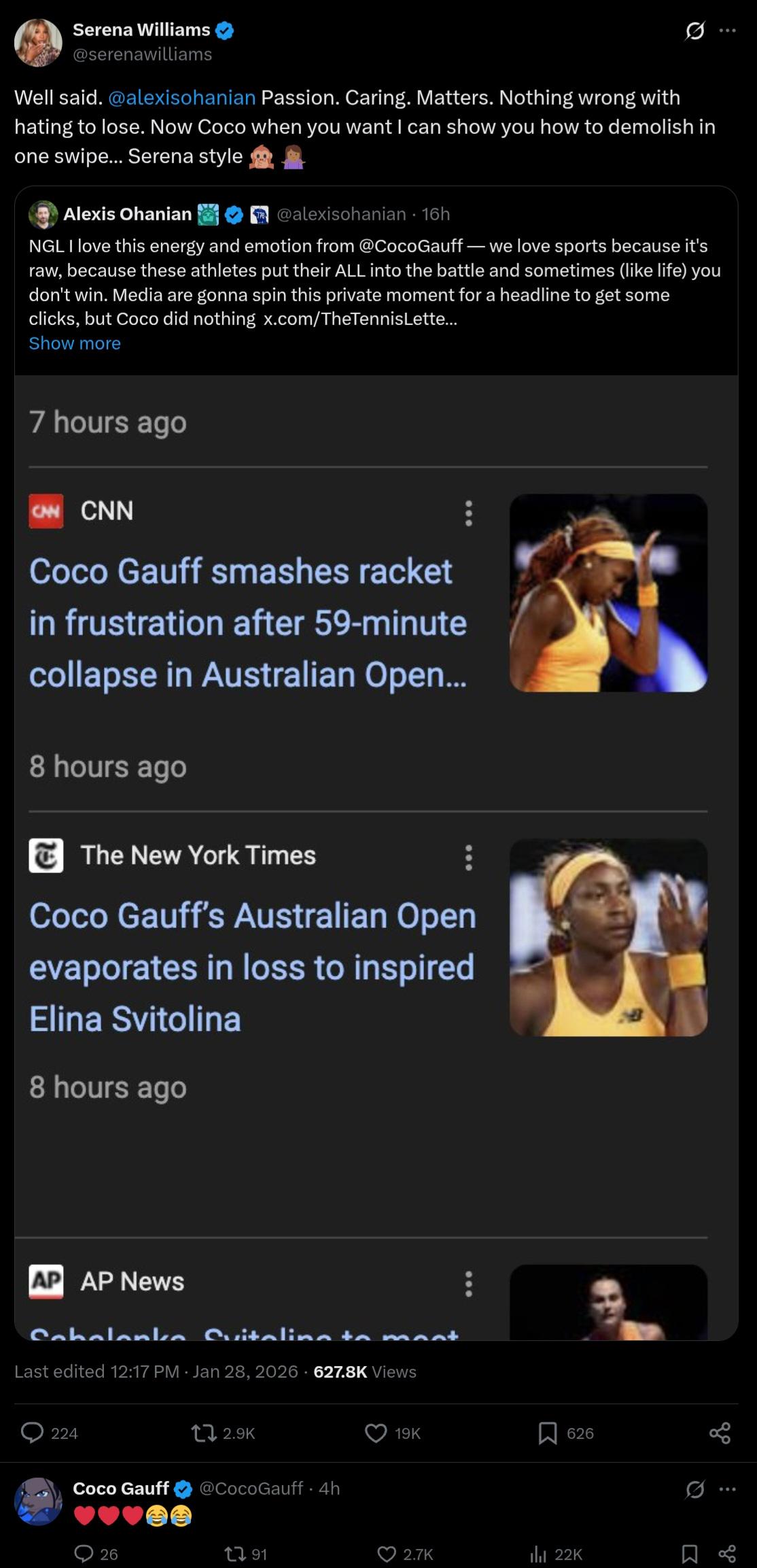Share Serena Williams' post

pos(720,1433)
